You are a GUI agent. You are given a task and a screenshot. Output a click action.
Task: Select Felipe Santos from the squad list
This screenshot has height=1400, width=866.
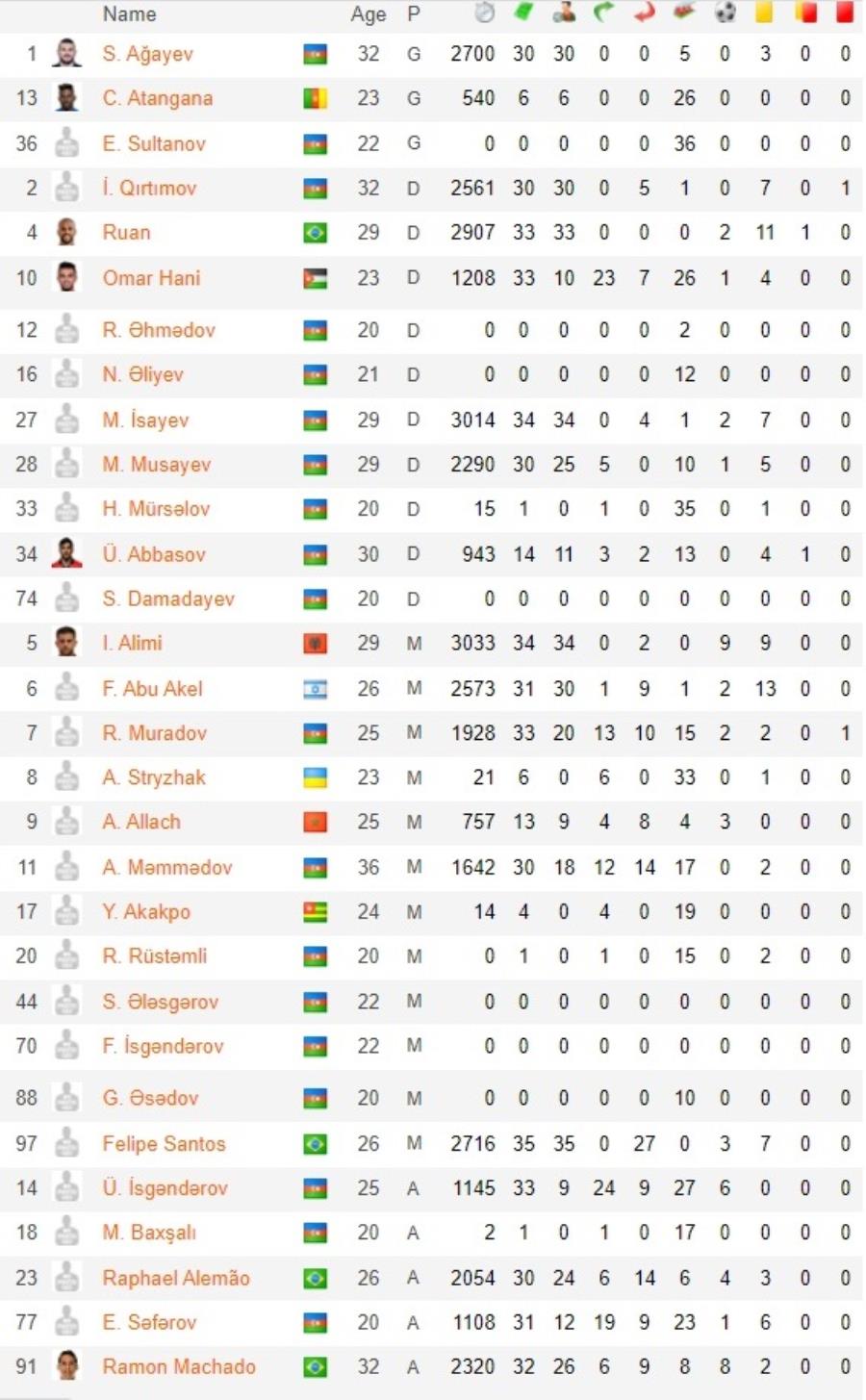tap(164, 1143)
